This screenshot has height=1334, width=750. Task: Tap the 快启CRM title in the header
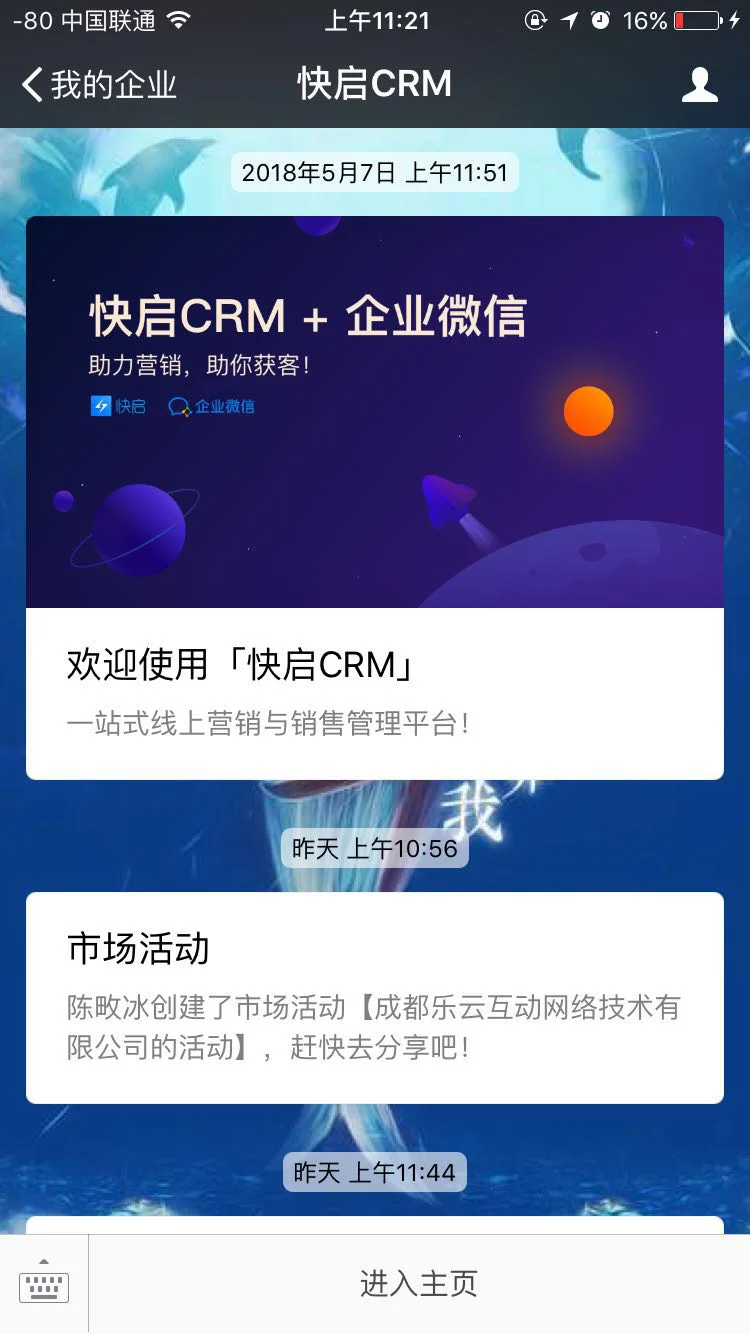tap(374, 85)
